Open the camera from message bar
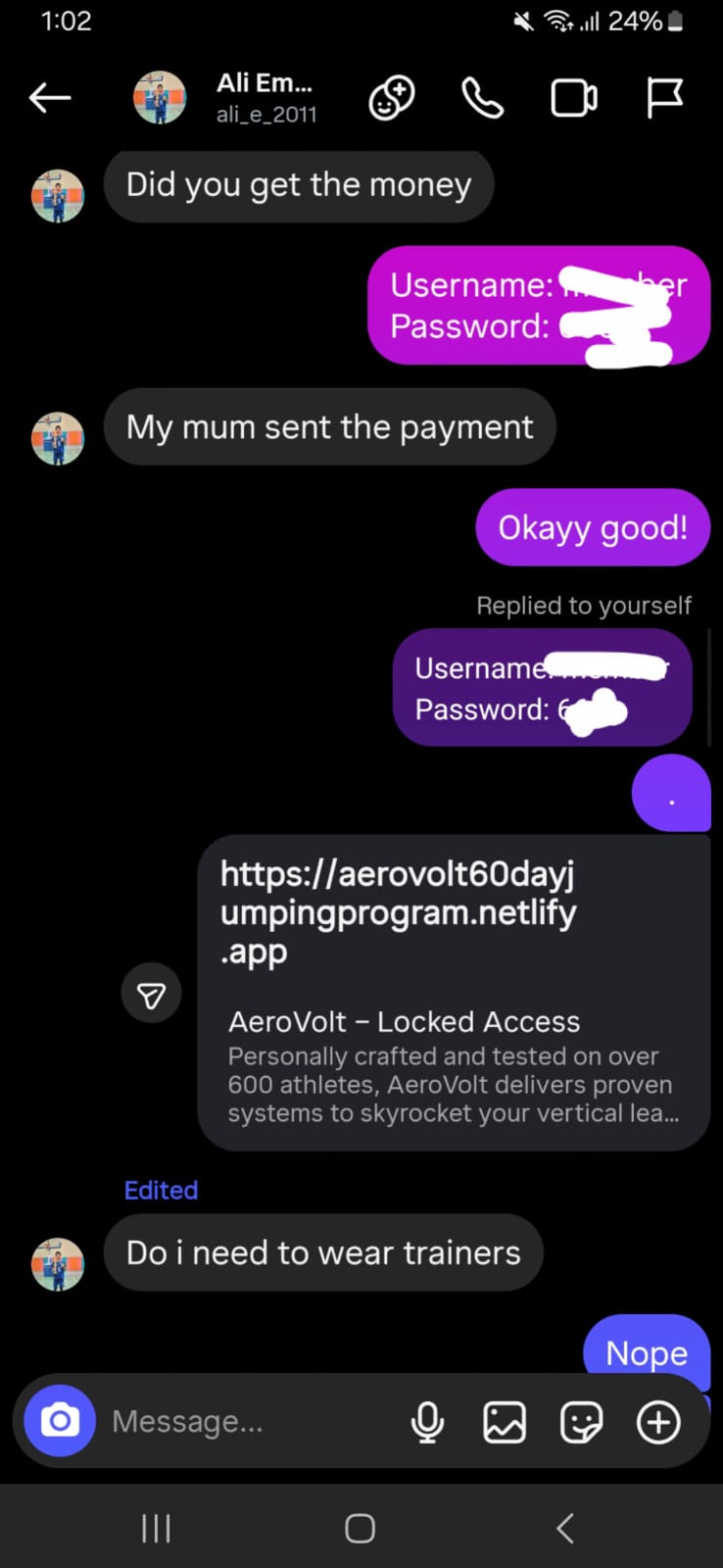This screenshot has width=723, height=1568. 60,1420
